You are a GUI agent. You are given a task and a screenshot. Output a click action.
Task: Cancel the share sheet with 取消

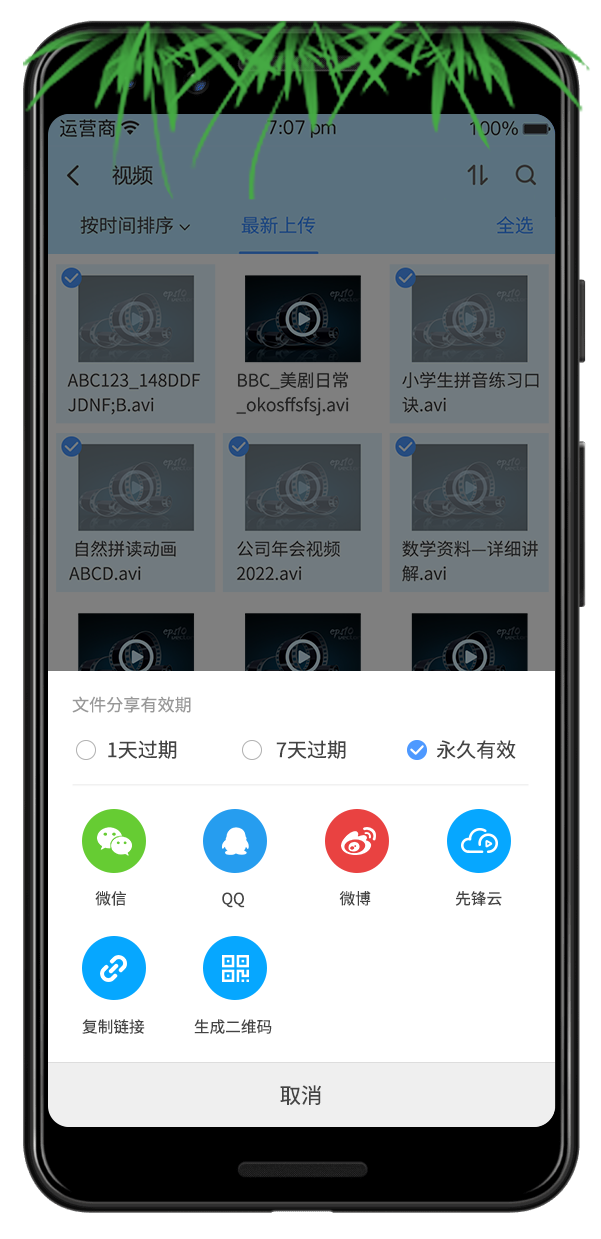301,1095
